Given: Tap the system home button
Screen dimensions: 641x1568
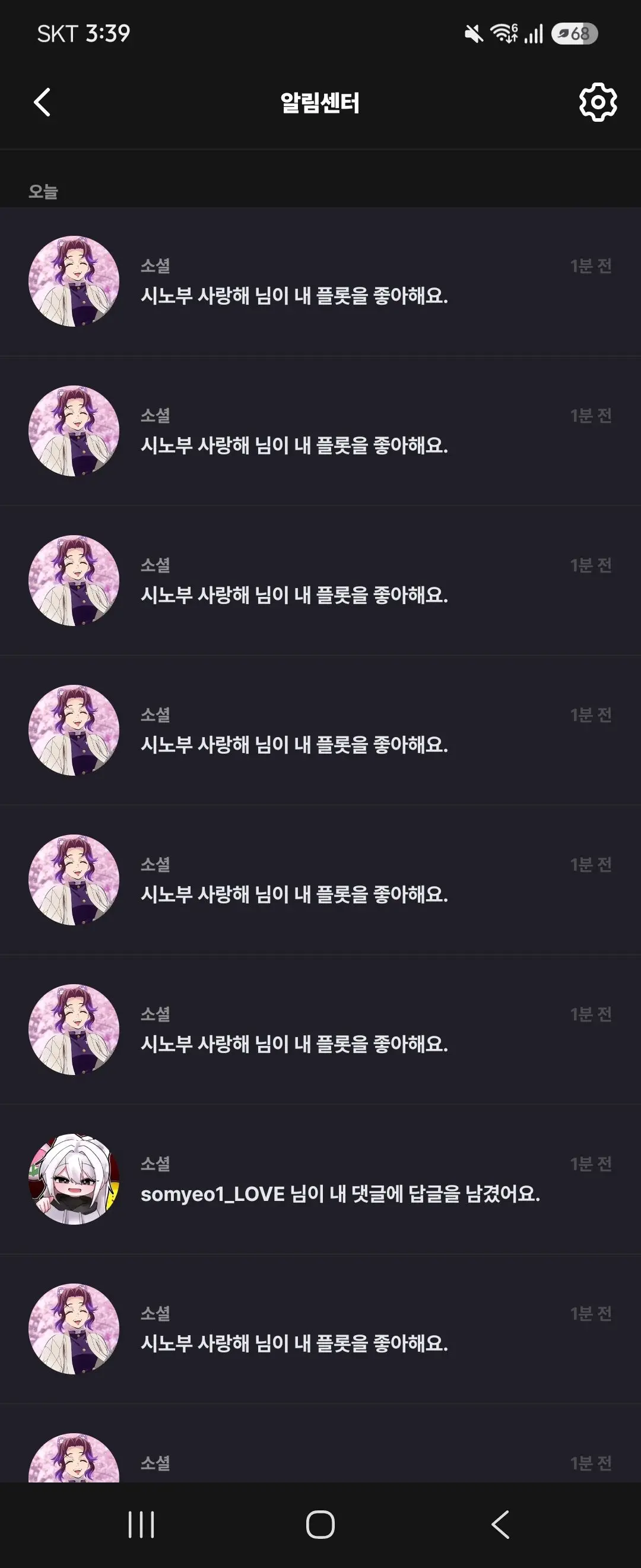Looking at the screenshot, I should pos(320,1525).
